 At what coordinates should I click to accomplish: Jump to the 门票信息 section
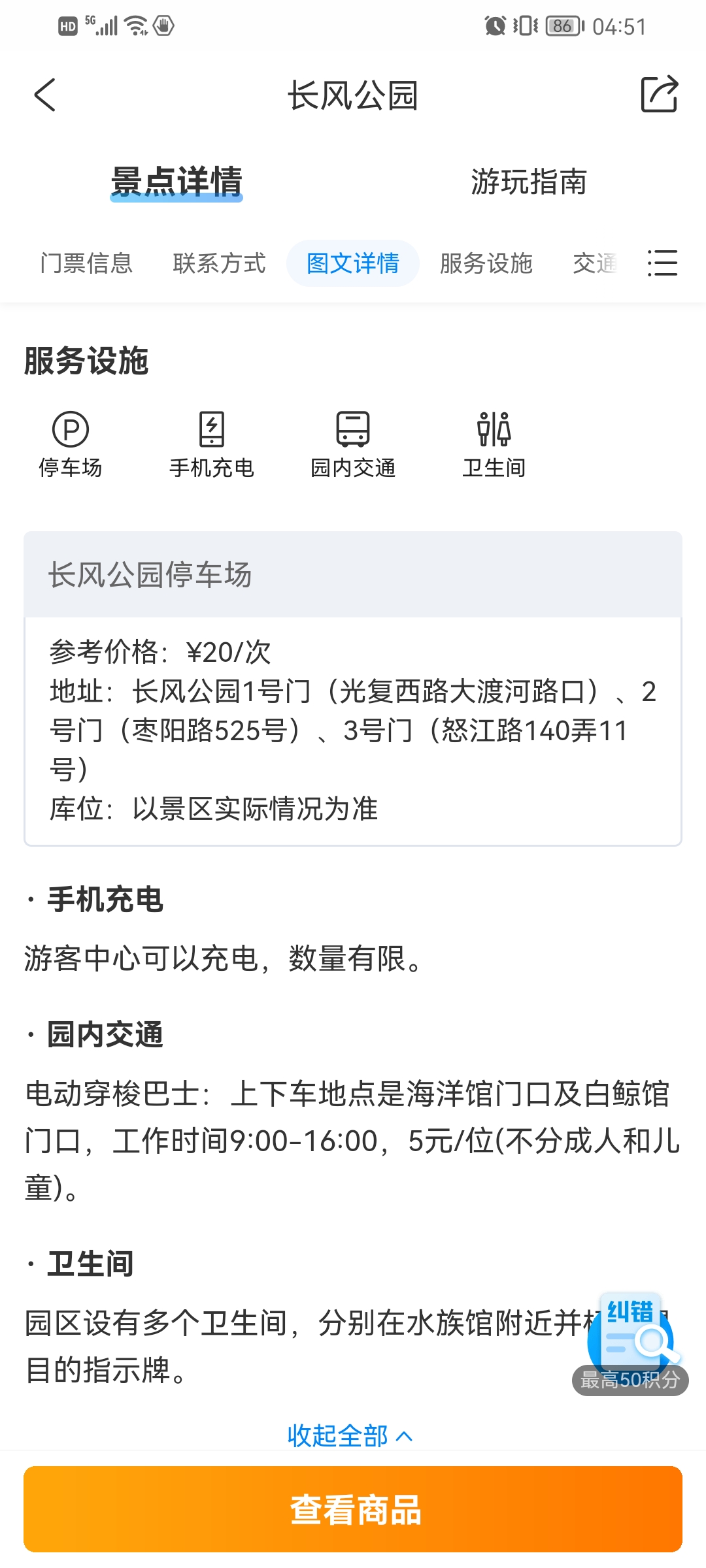(x=86, y=263)
